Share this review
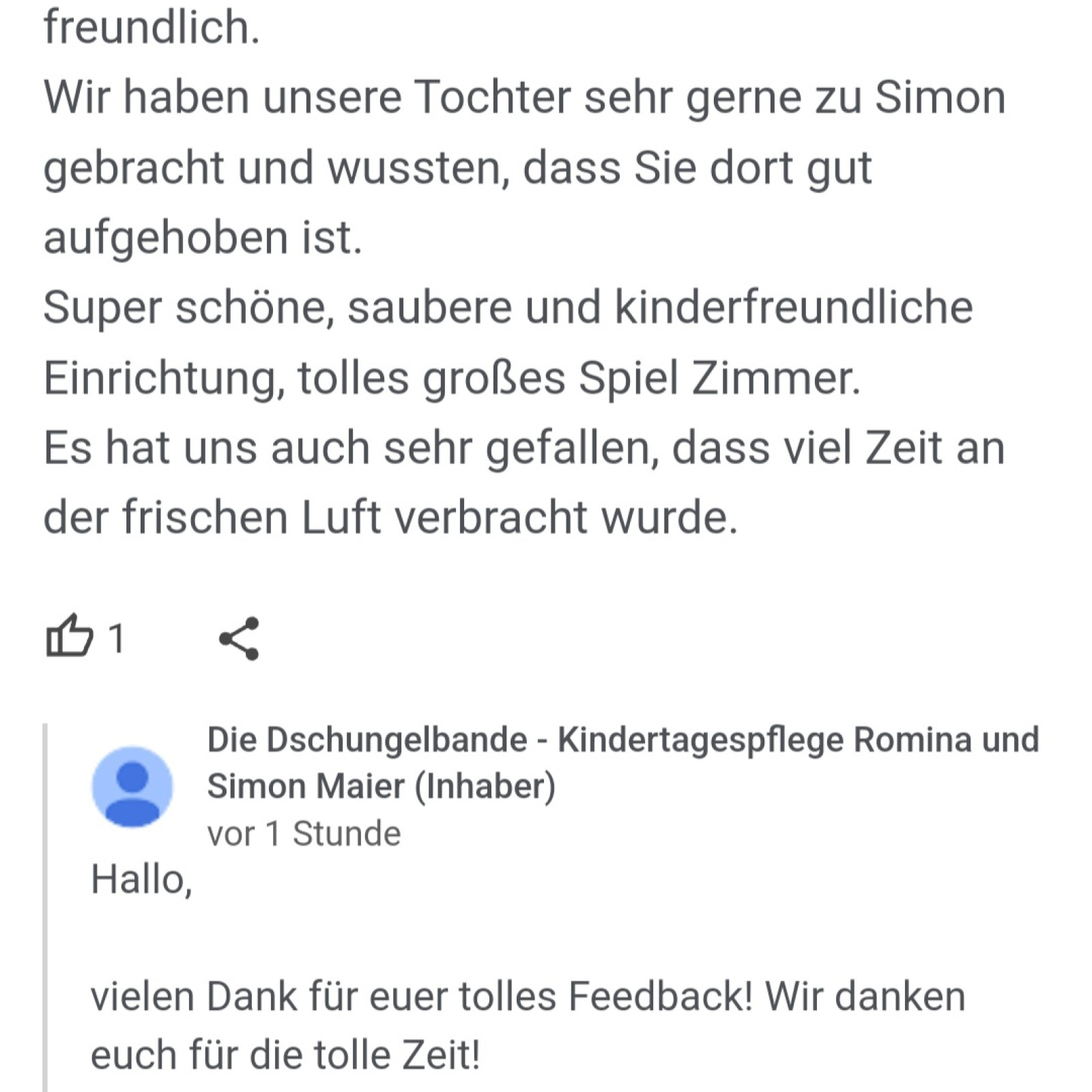 (240, 639)
